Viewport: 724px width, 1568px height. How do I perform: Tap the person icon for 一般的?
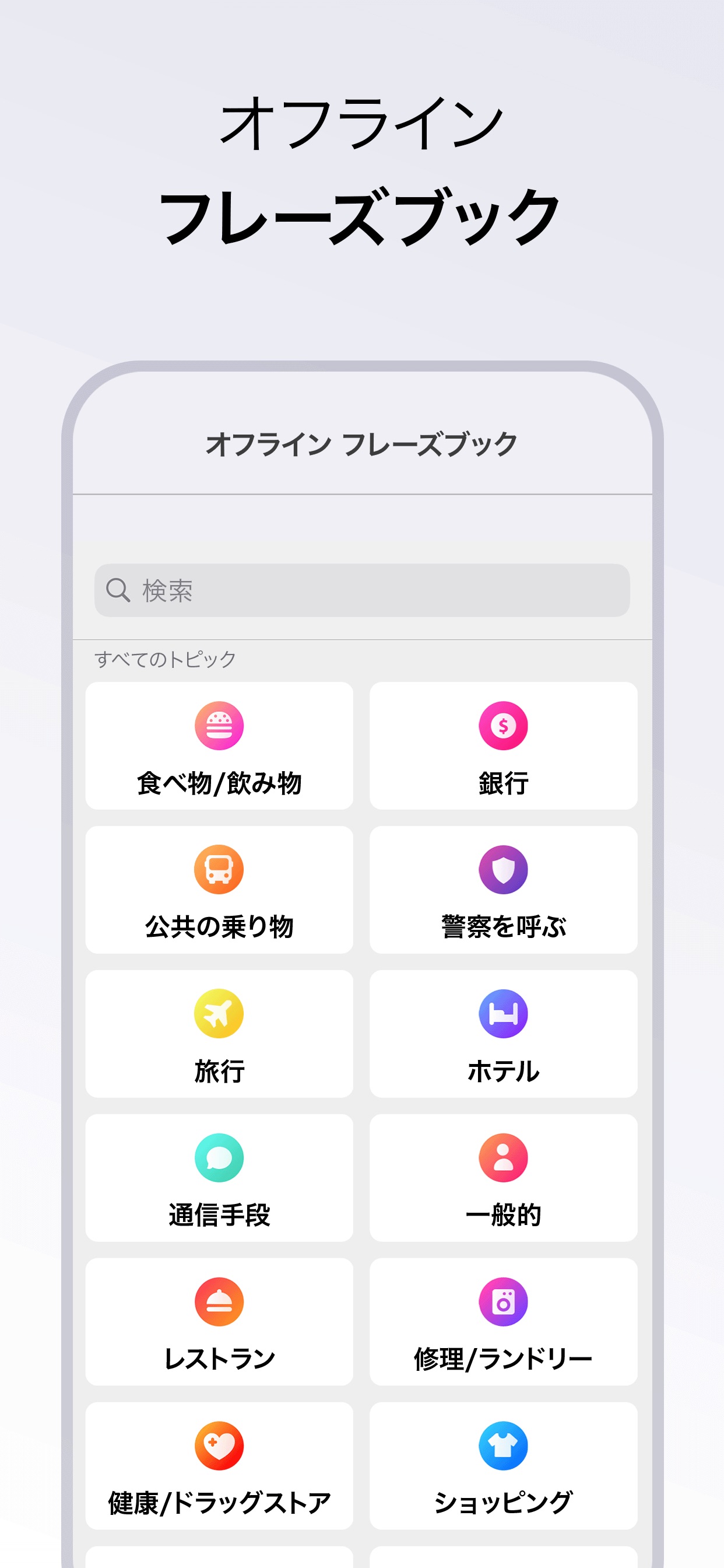click(x=502, y=1157)
